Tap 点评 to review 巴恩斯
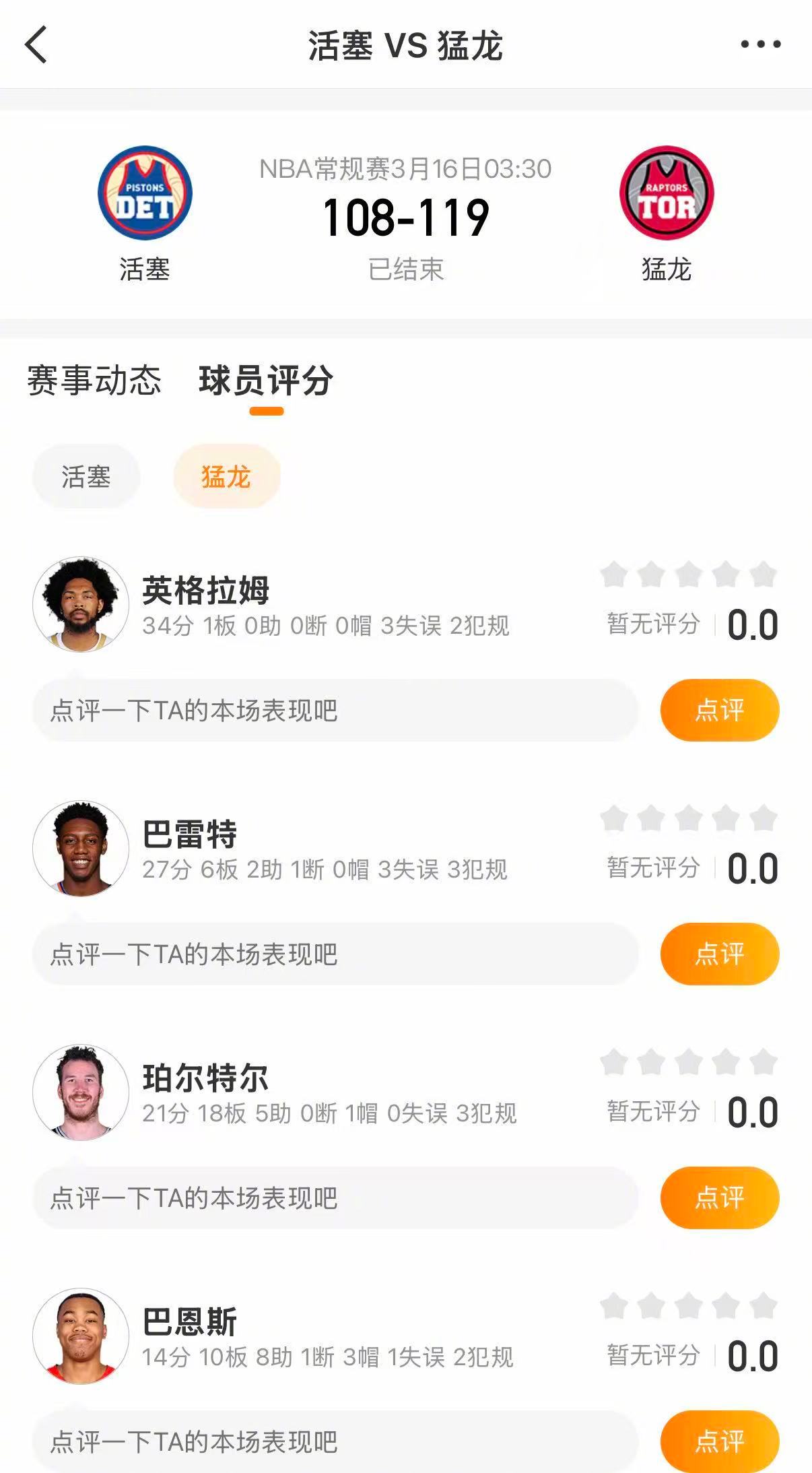 pyautogui.click(x=719, y=1440)
